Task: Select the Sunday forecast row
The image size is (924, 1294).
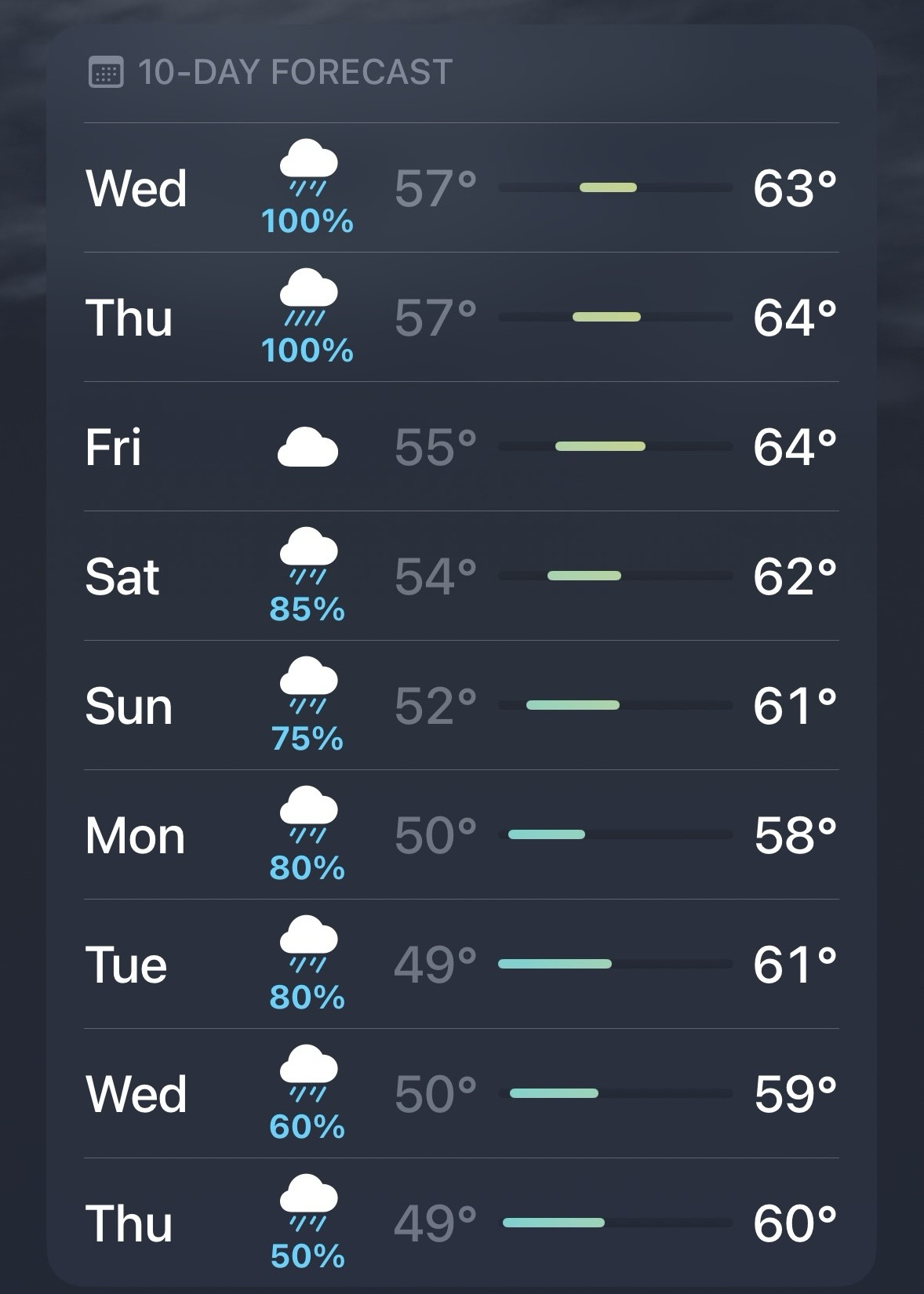Action: pos(461,706)
